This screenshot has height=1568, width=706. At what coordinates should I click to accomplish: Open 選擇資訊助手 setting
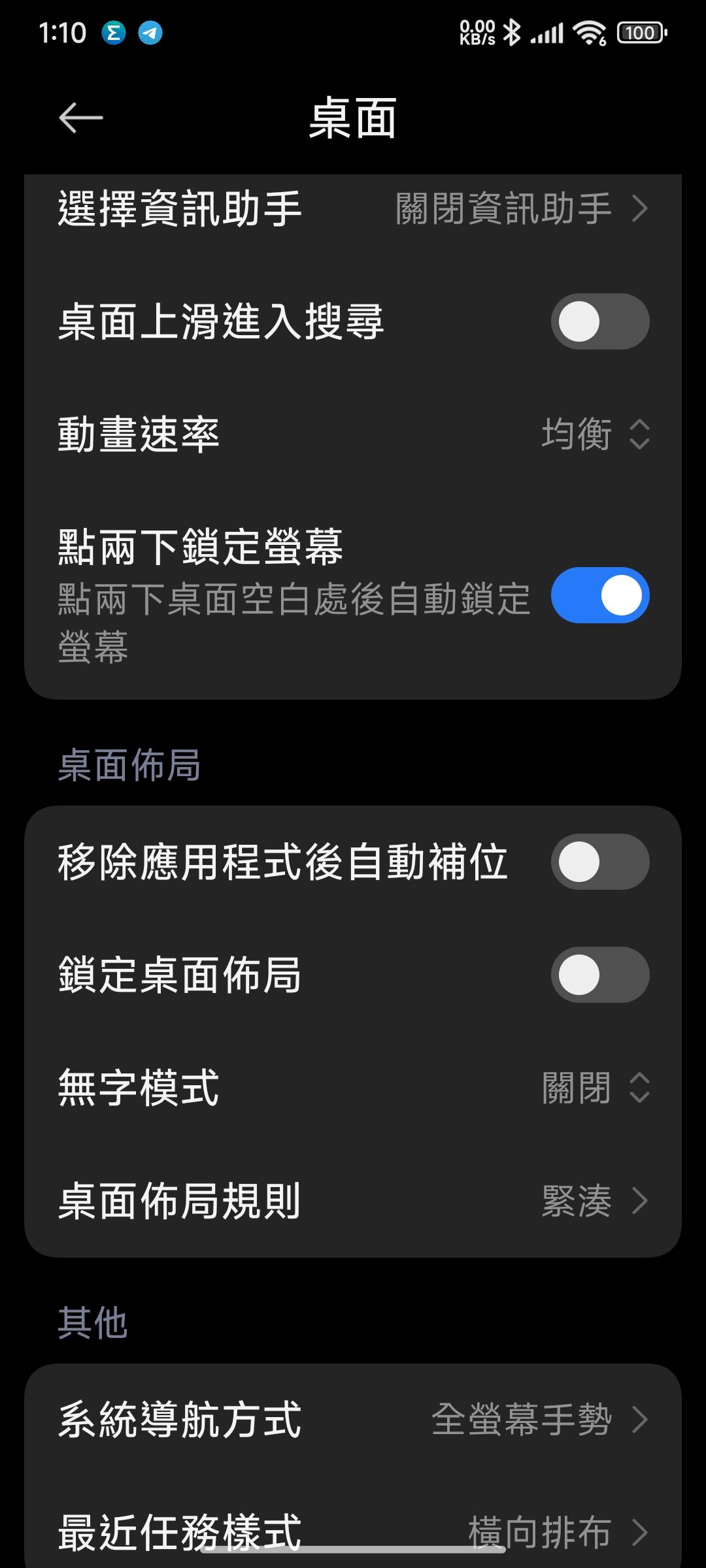(353, 210)
